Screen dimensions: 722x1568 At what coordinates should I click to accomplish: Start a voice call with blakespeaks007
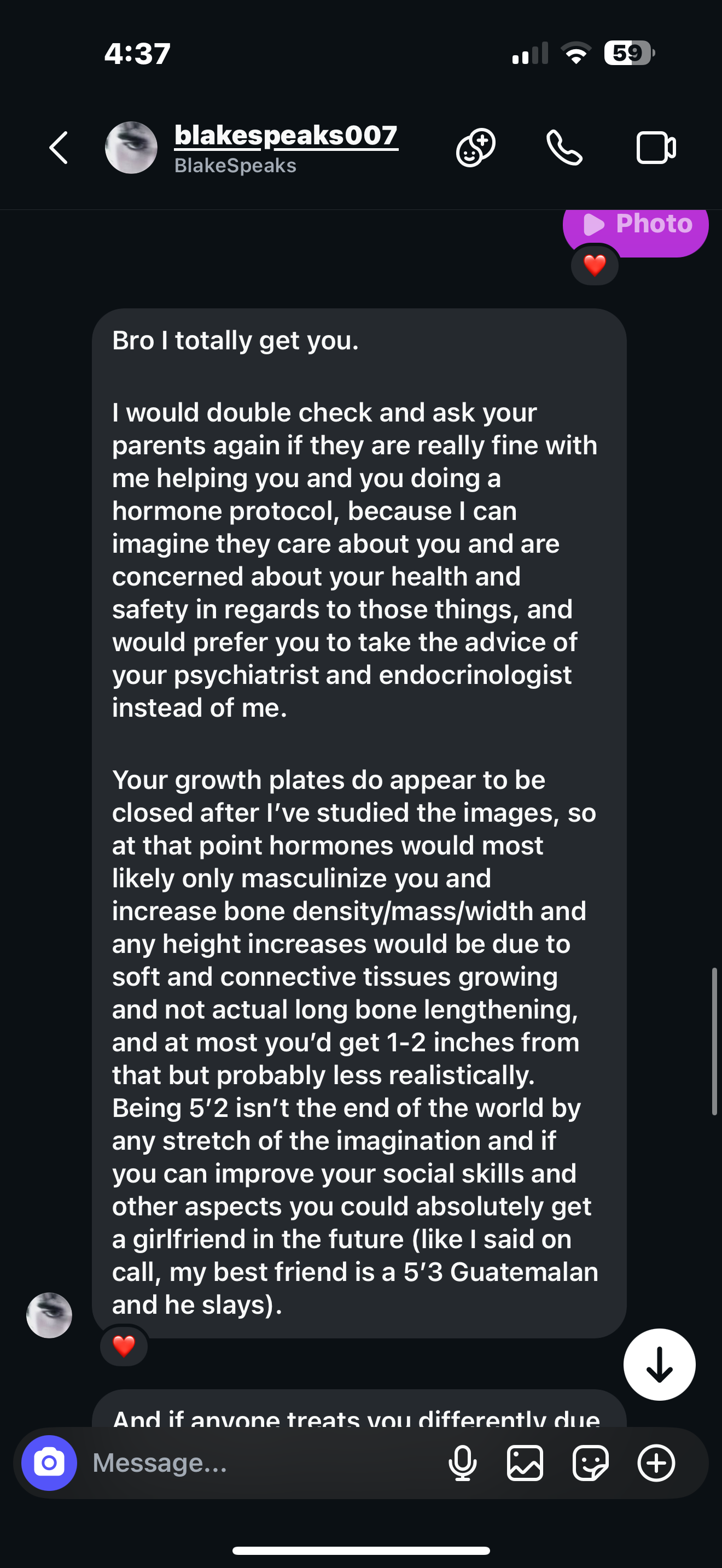[564, 148]
